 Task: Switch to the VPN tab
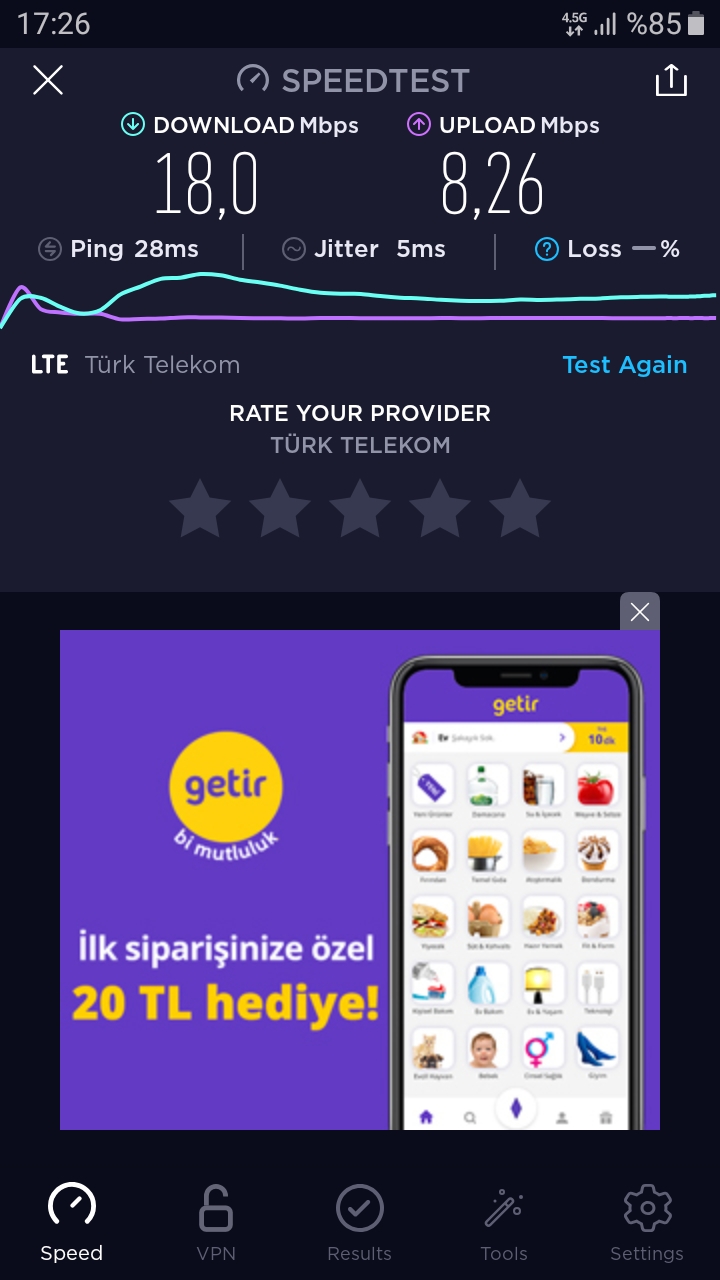tap(216, 1222)
